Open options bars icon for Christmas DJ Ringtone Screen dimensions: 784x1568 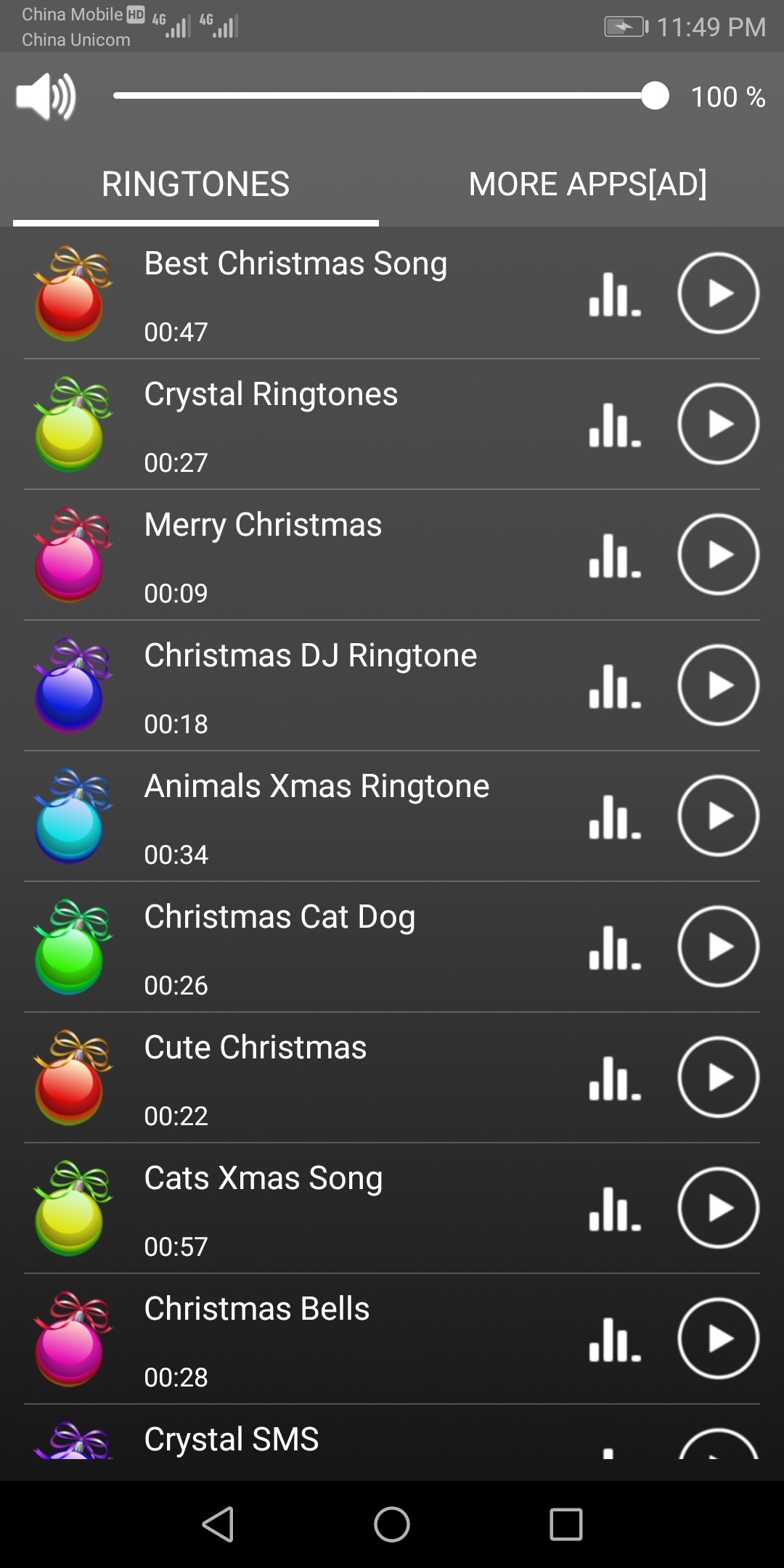click(615, 686)
